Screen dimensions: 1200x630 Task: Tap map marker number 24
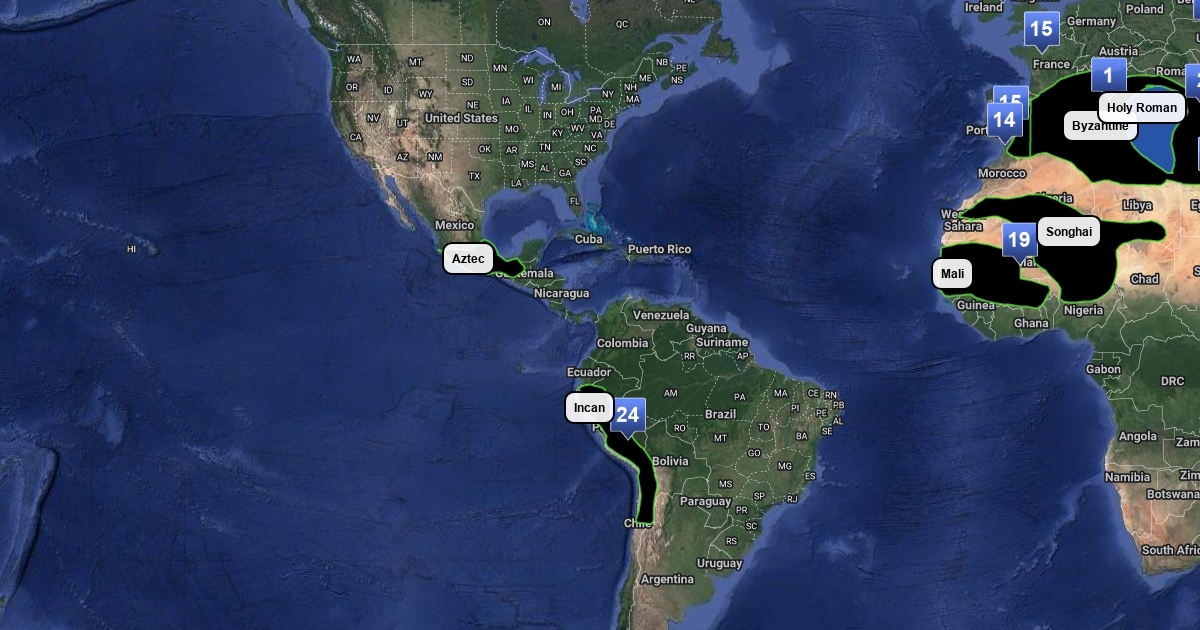tap(628, 415)
